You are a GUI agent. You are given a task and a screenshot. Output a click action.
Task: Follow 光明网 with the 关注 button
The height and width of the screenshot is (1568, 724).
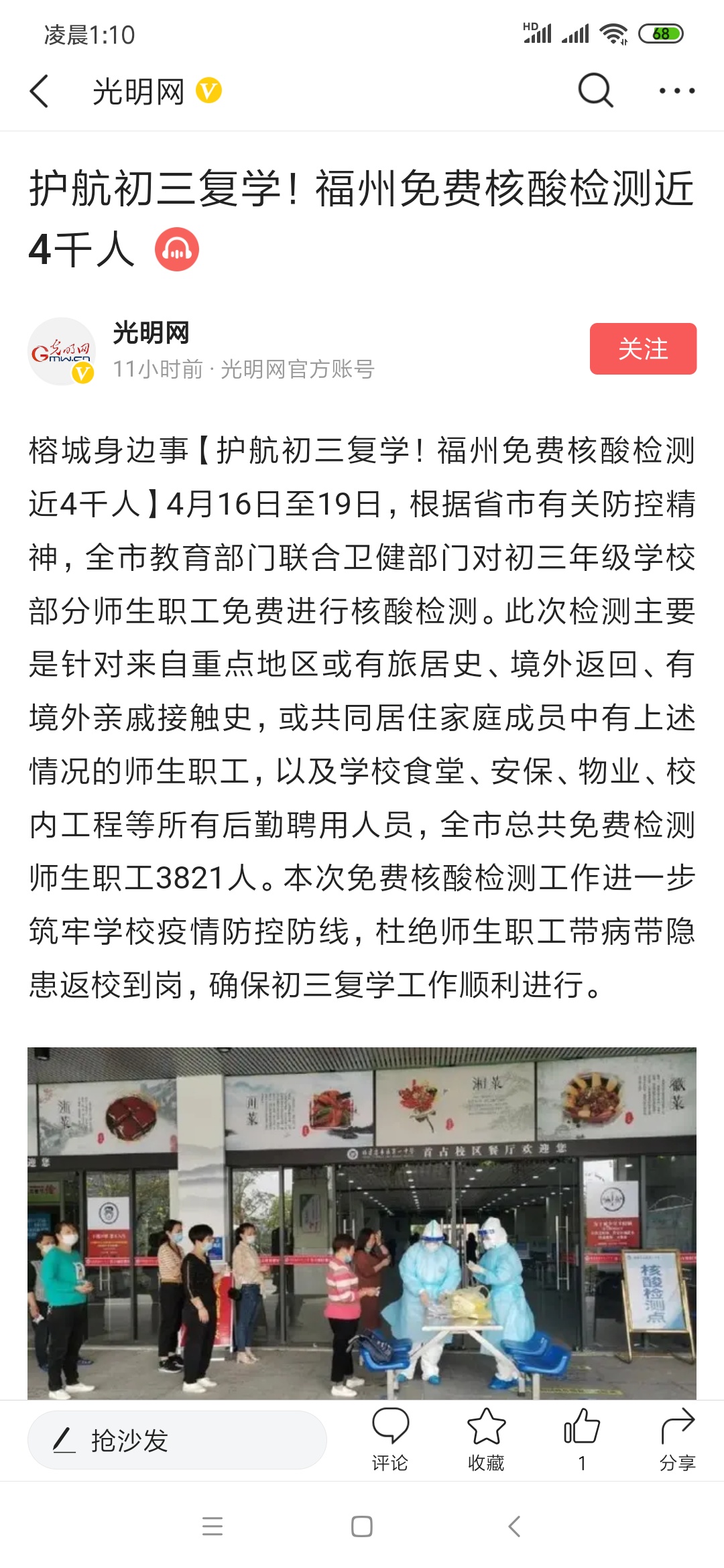pyautogui.click(x=642, y=348)
